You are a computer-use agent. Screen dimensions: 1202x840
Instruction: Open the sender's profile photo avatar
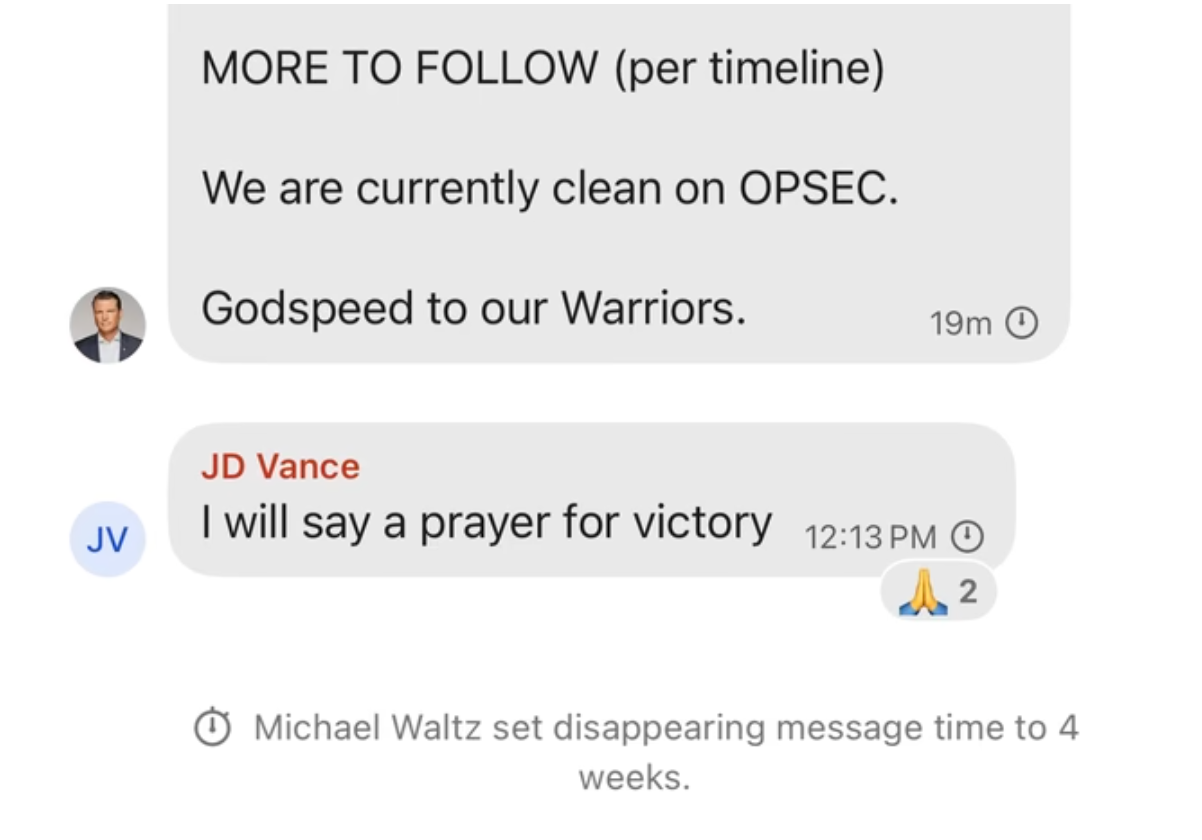107,326
